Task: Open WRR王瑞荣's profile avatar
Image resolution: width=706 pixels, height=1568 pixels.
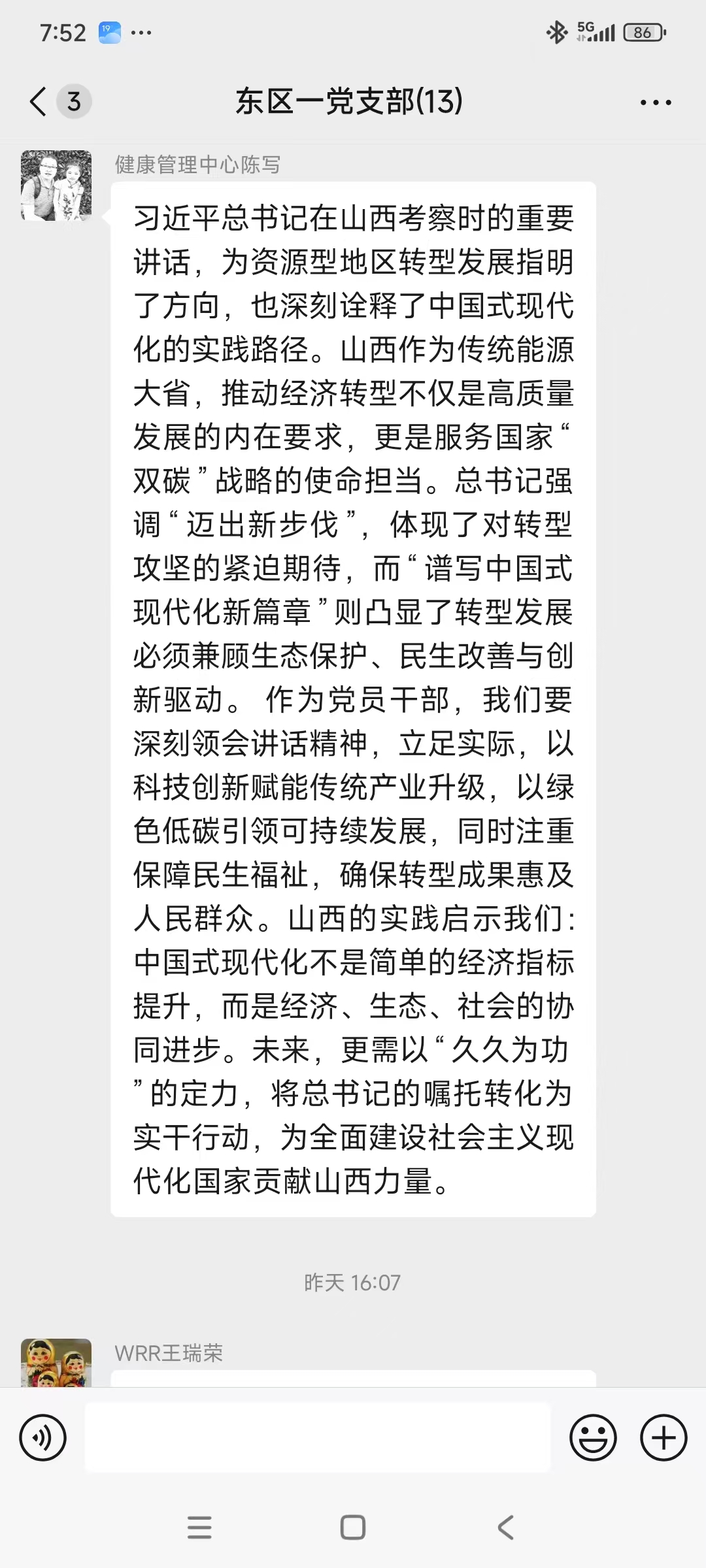Action: tap(56, 1362)
